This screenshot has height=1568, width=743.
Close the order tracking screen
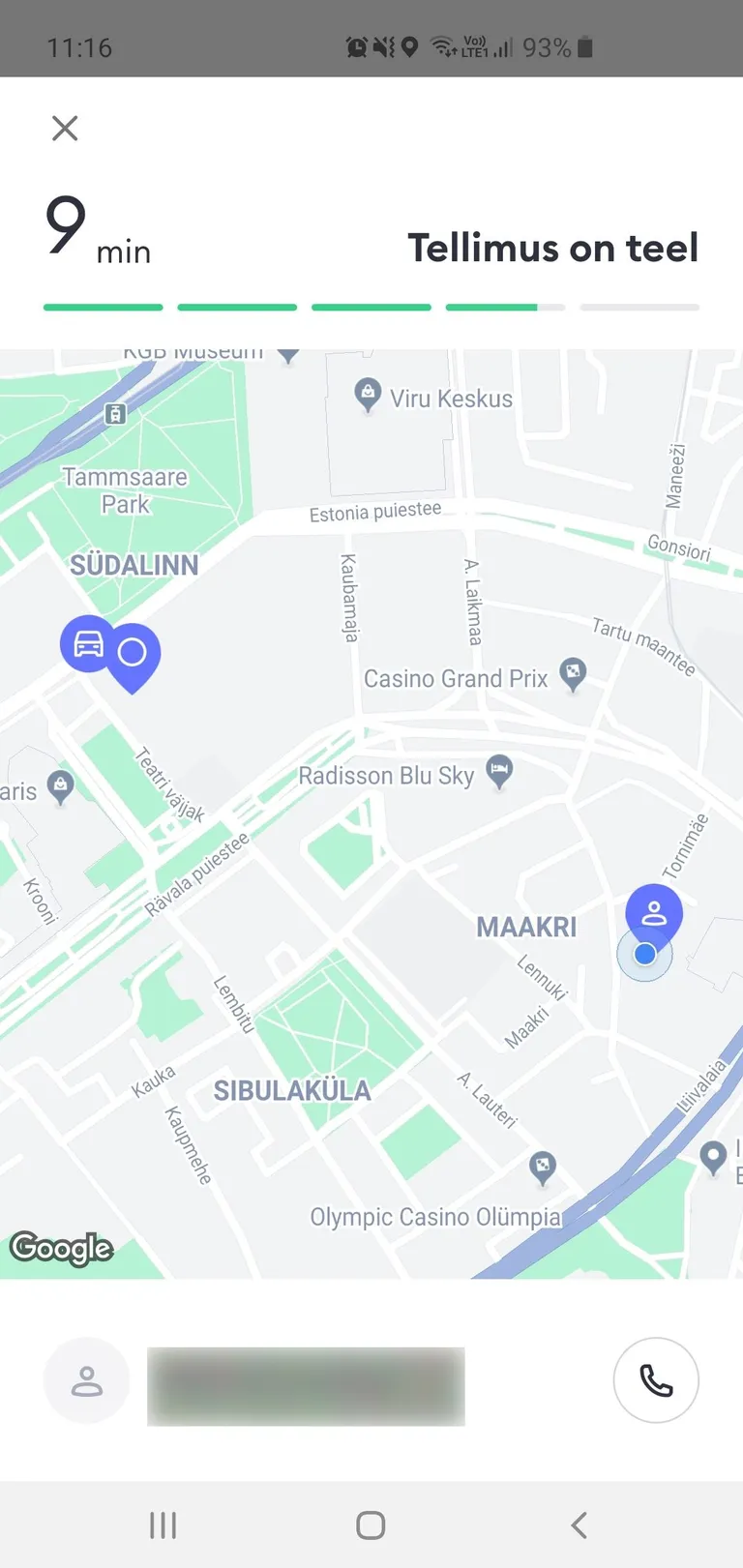tap(65, 129)
